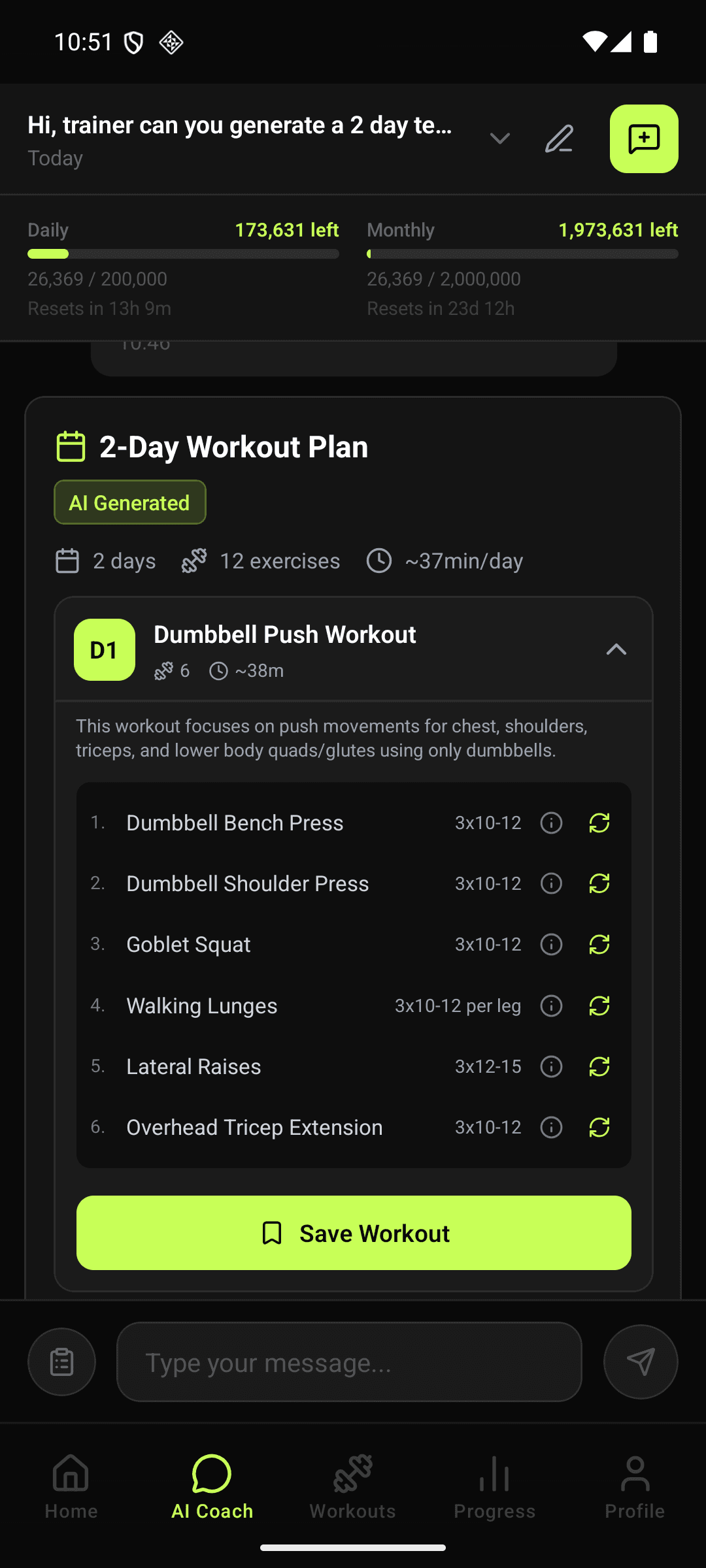Screen dimensions: 706x1568
Task: Swap the Overhead Tricep Extension exercise
Action: pyautogui.click(x=599, y=1128)
